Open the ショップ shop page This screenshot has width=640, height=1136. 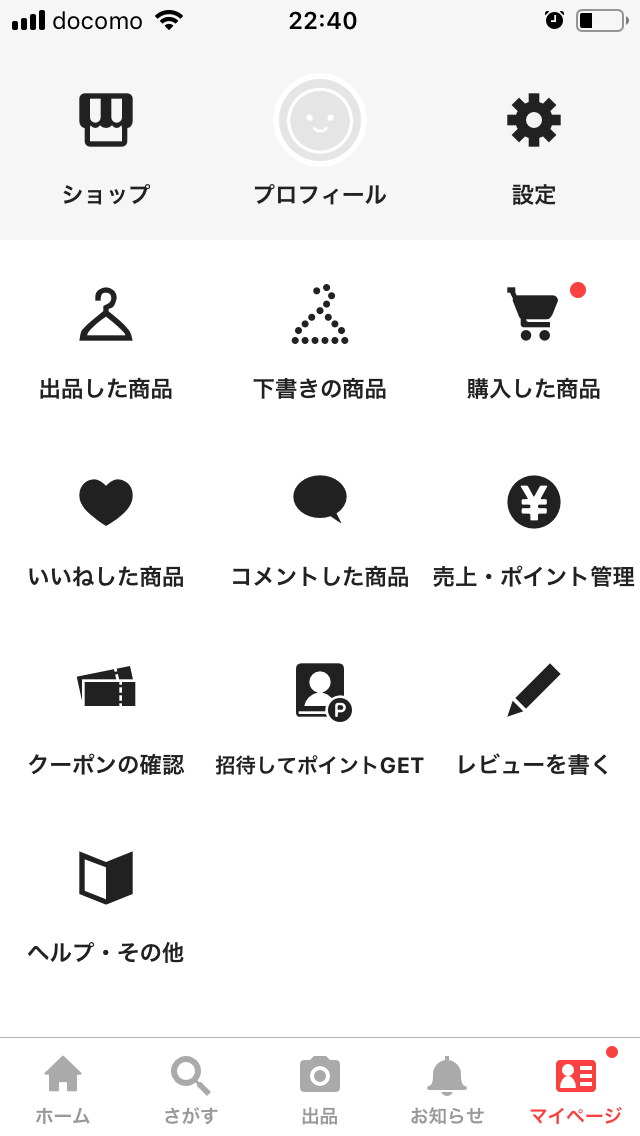(106, 146)
